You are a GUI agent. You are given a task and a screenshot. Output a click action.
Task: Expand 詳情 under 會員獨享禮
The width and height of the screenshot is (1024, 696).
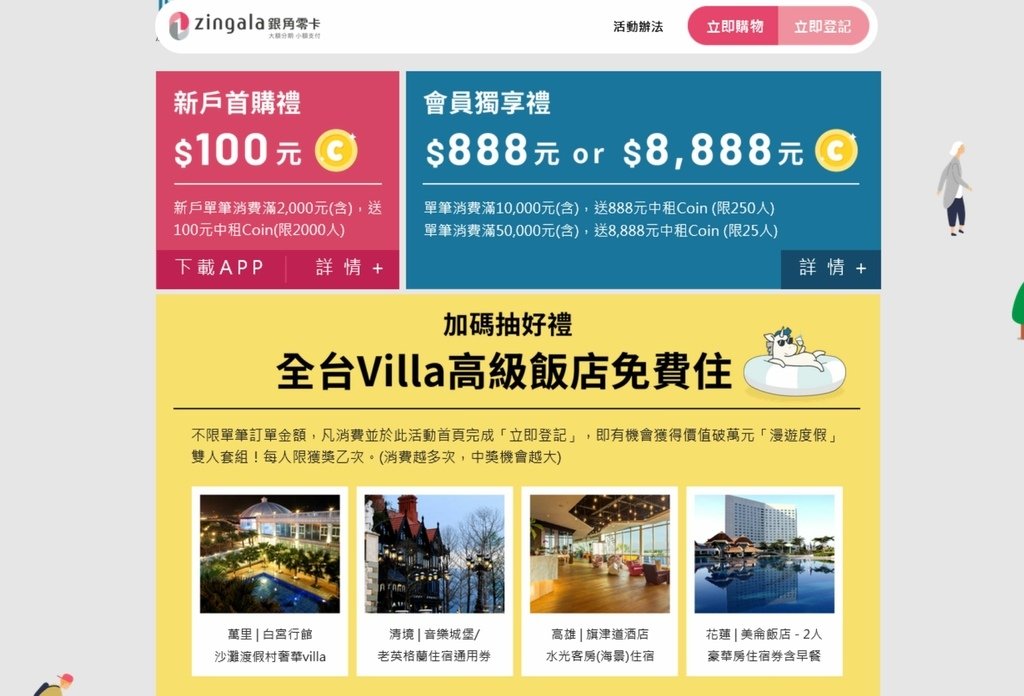coord(832,268)
